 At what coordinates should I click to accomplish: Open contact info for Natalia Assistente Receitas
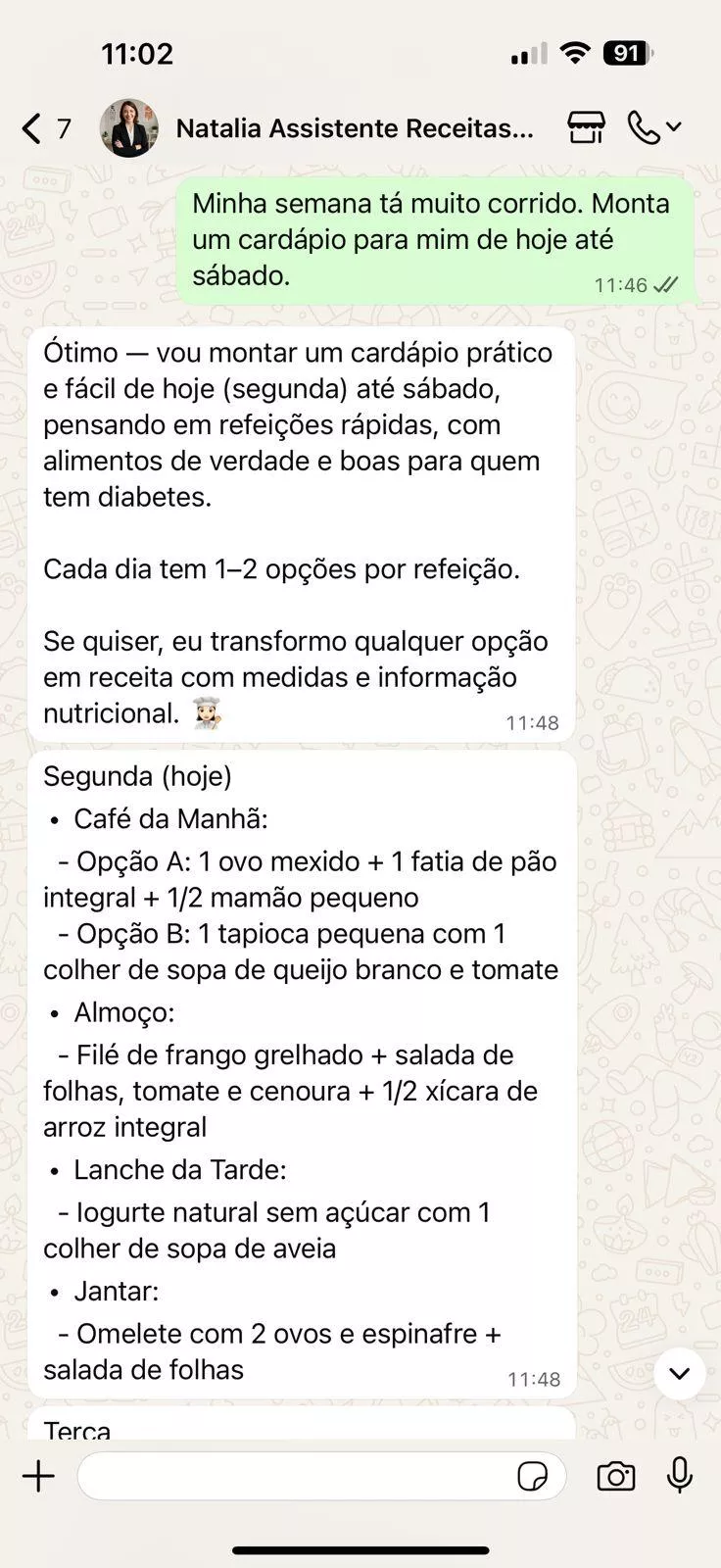[x=355, y=128]
